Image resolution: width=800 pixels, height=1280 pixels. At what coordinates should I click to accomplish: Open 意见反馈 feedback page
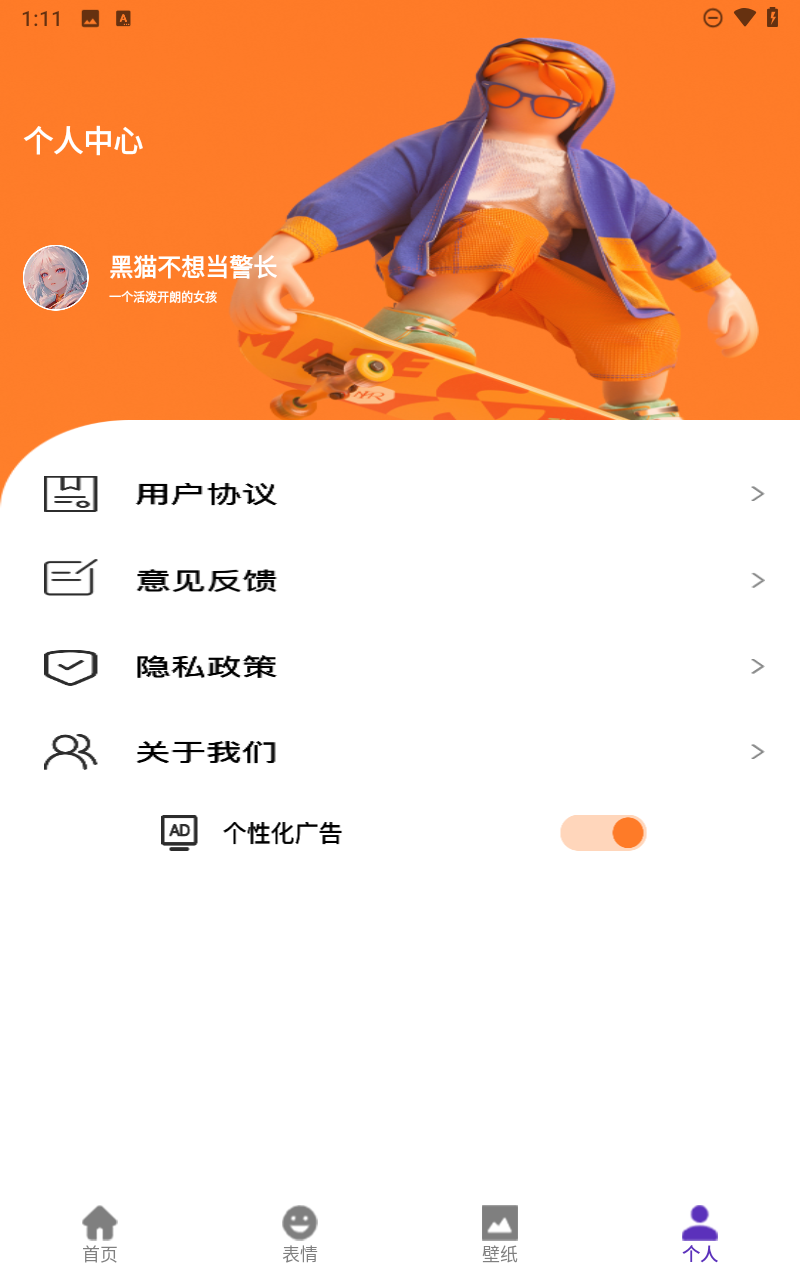(400, 580)
